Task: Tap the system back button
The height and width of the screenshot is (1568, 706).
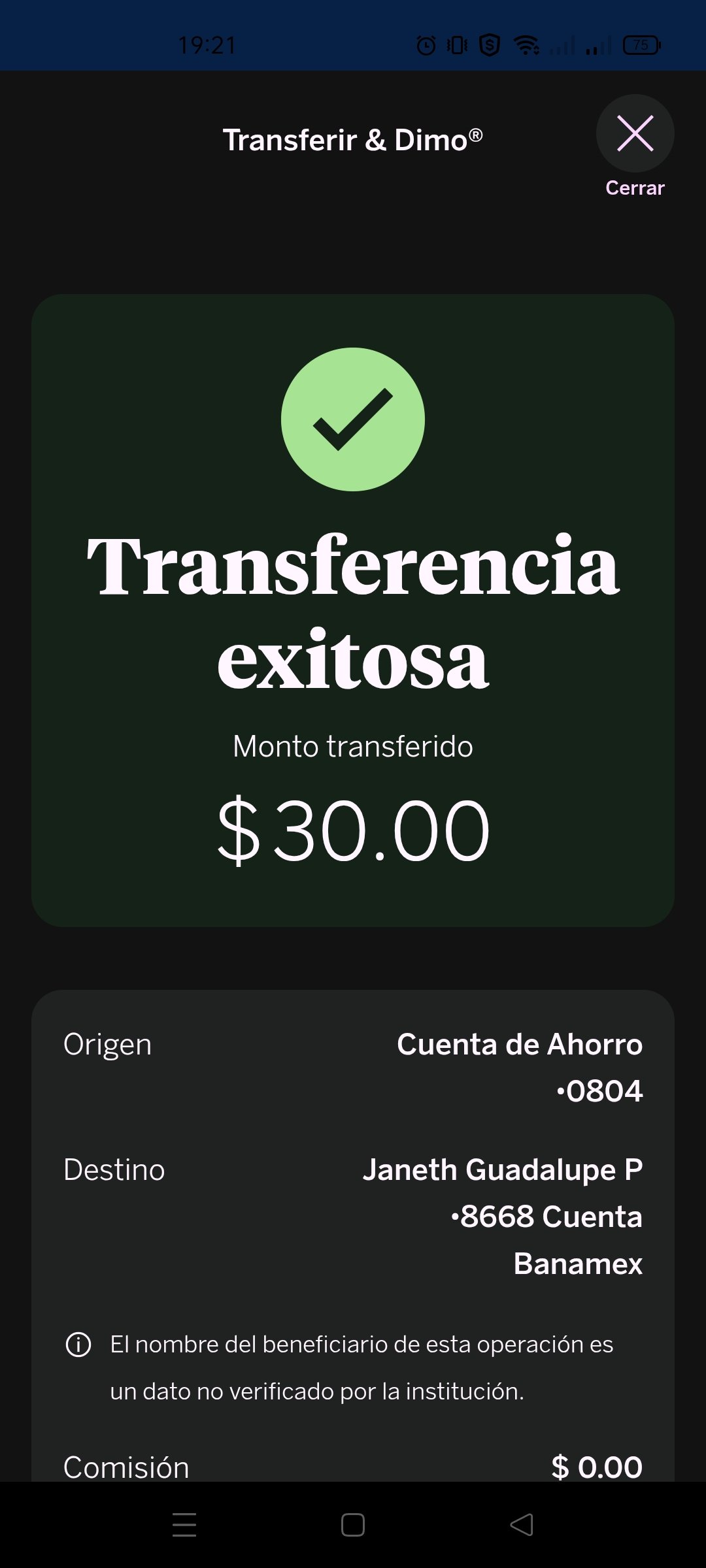Action: pyautogui.click(x=522, y=1525)
